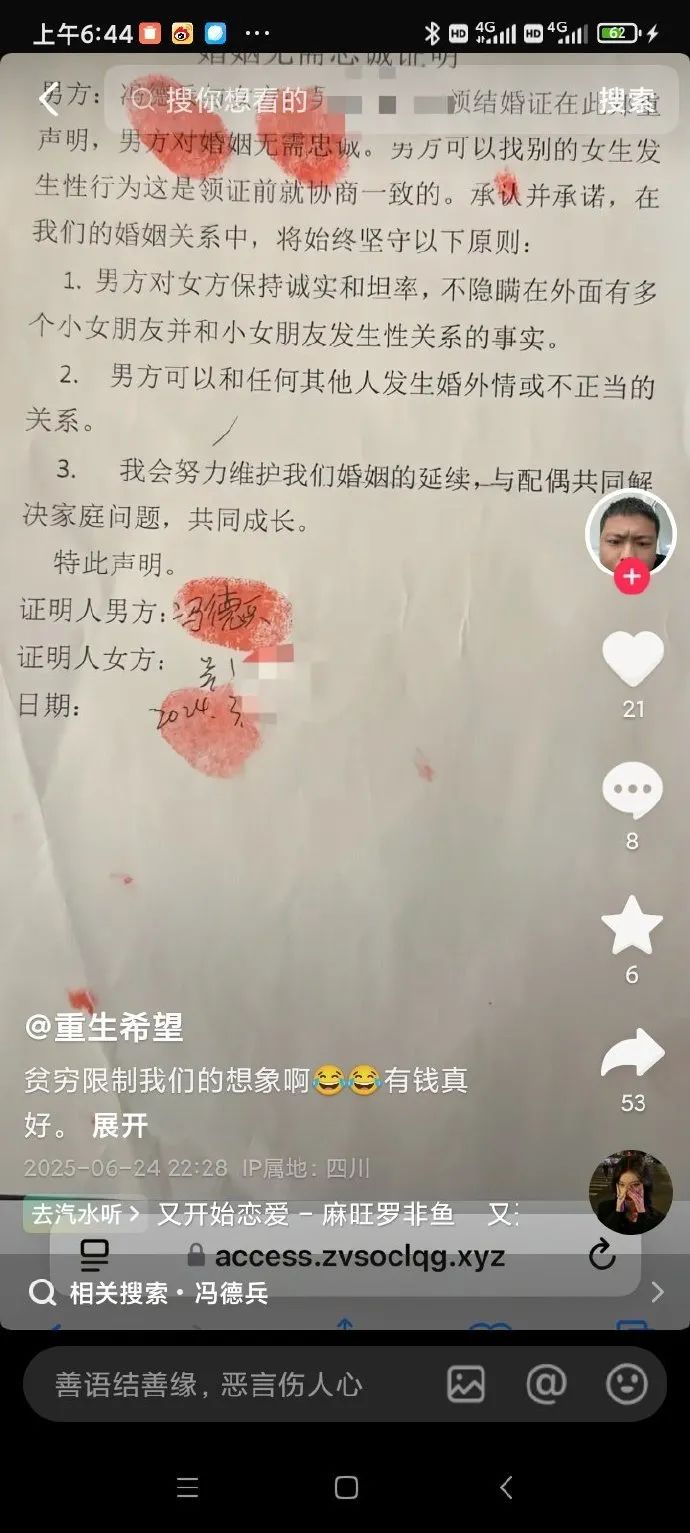The height and width of the screenshot is (1533, 690).
Task: Attach an image to the comment
Action: 466,1385
